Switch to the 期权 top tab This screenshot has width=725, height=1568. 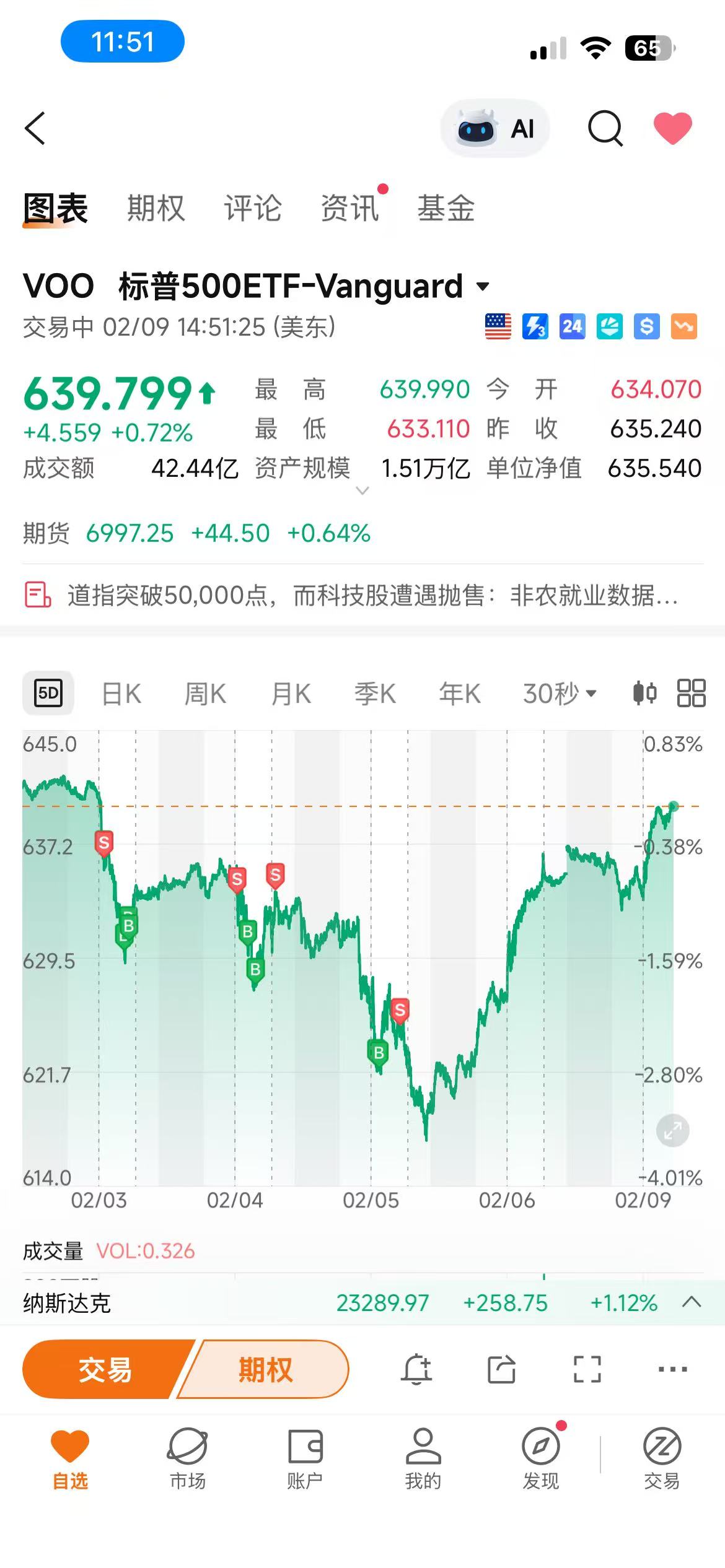[x=156, y=208]
